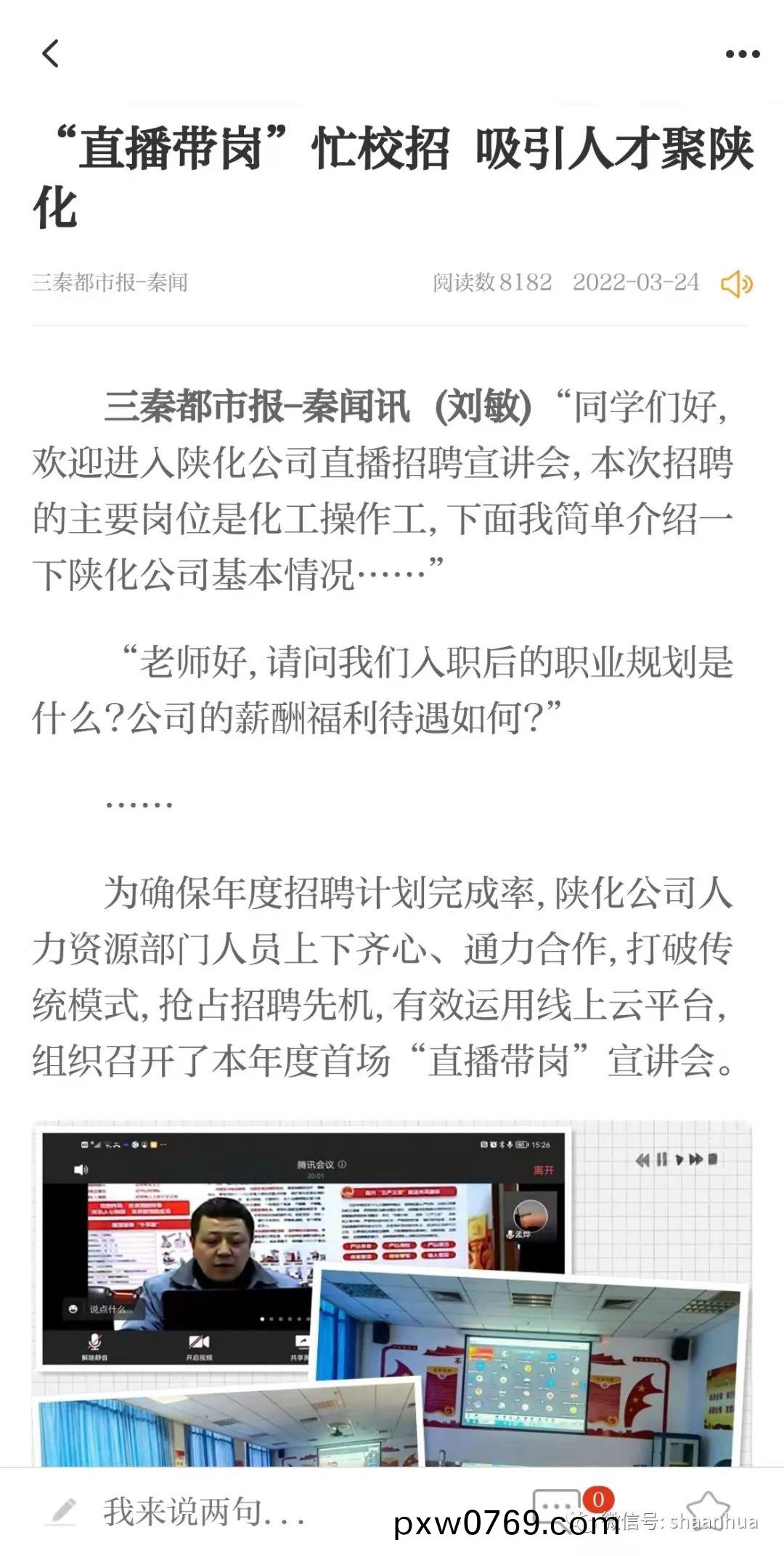
Task: Open the live-stream meeting photo collage
Action: pyautogui.click(x=392, y=1292)
